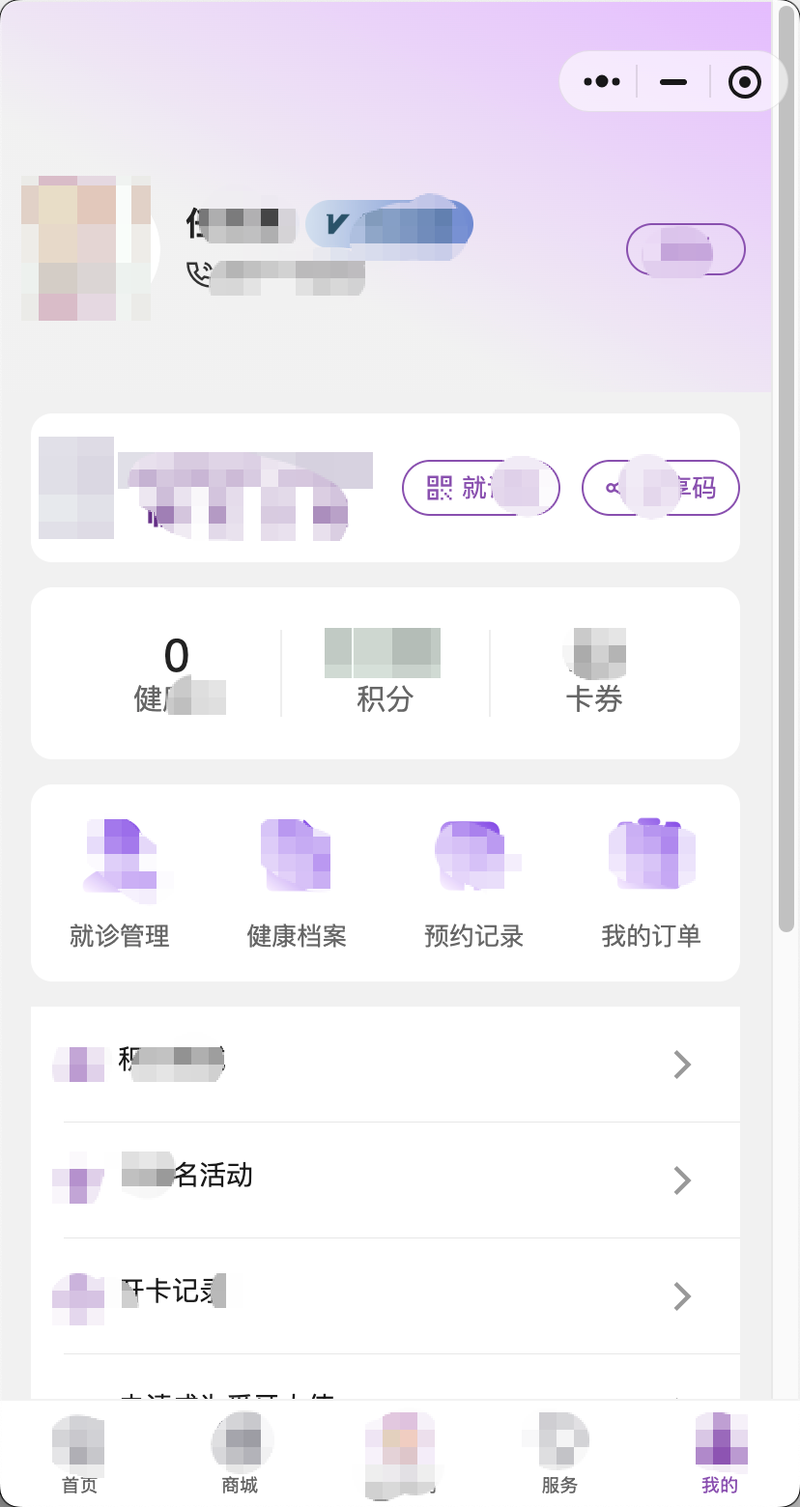Viewport: 800px width, 1507px height.
Task: Open the 报名活动 row
Action: click(x=386, y=1179)
